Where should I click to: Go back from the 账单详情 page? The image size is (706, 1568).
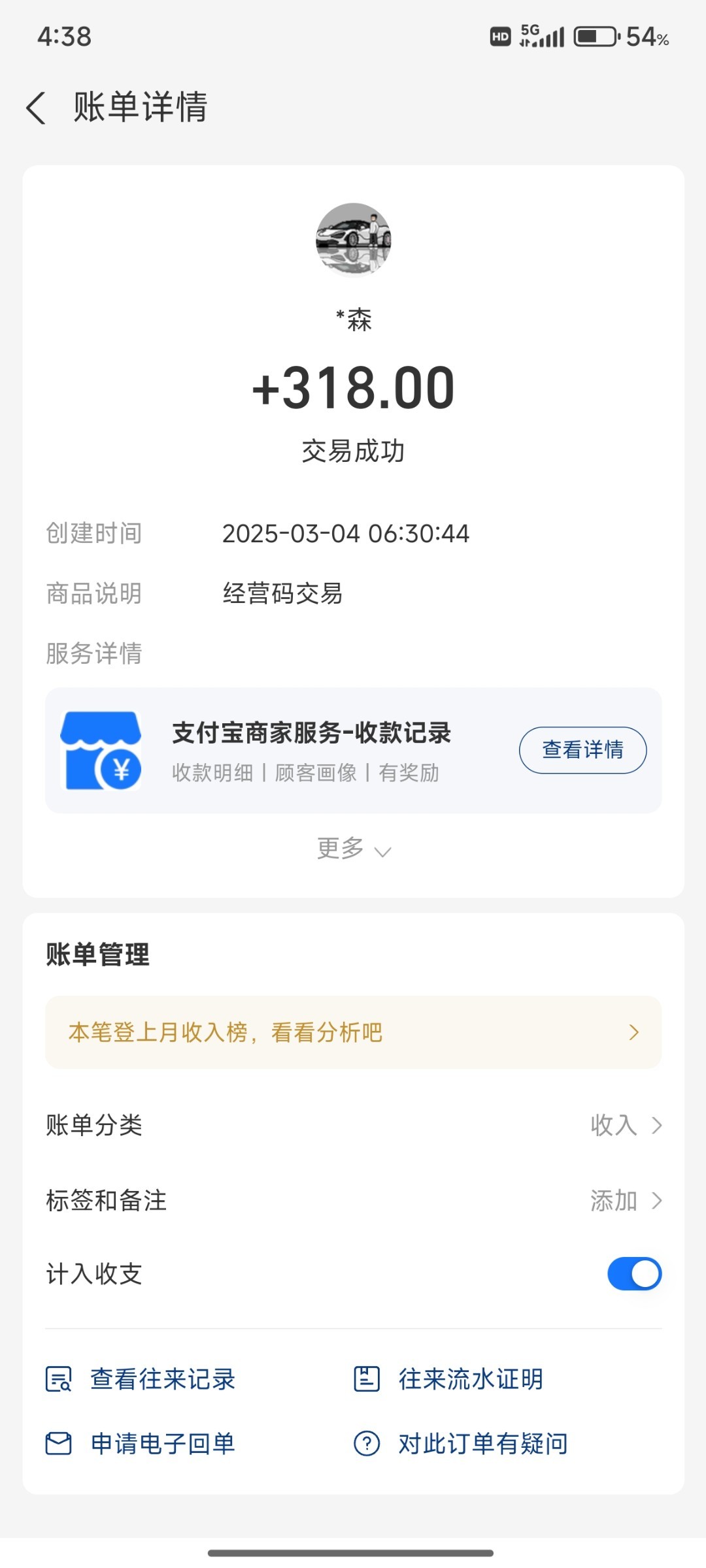[37, 108]
